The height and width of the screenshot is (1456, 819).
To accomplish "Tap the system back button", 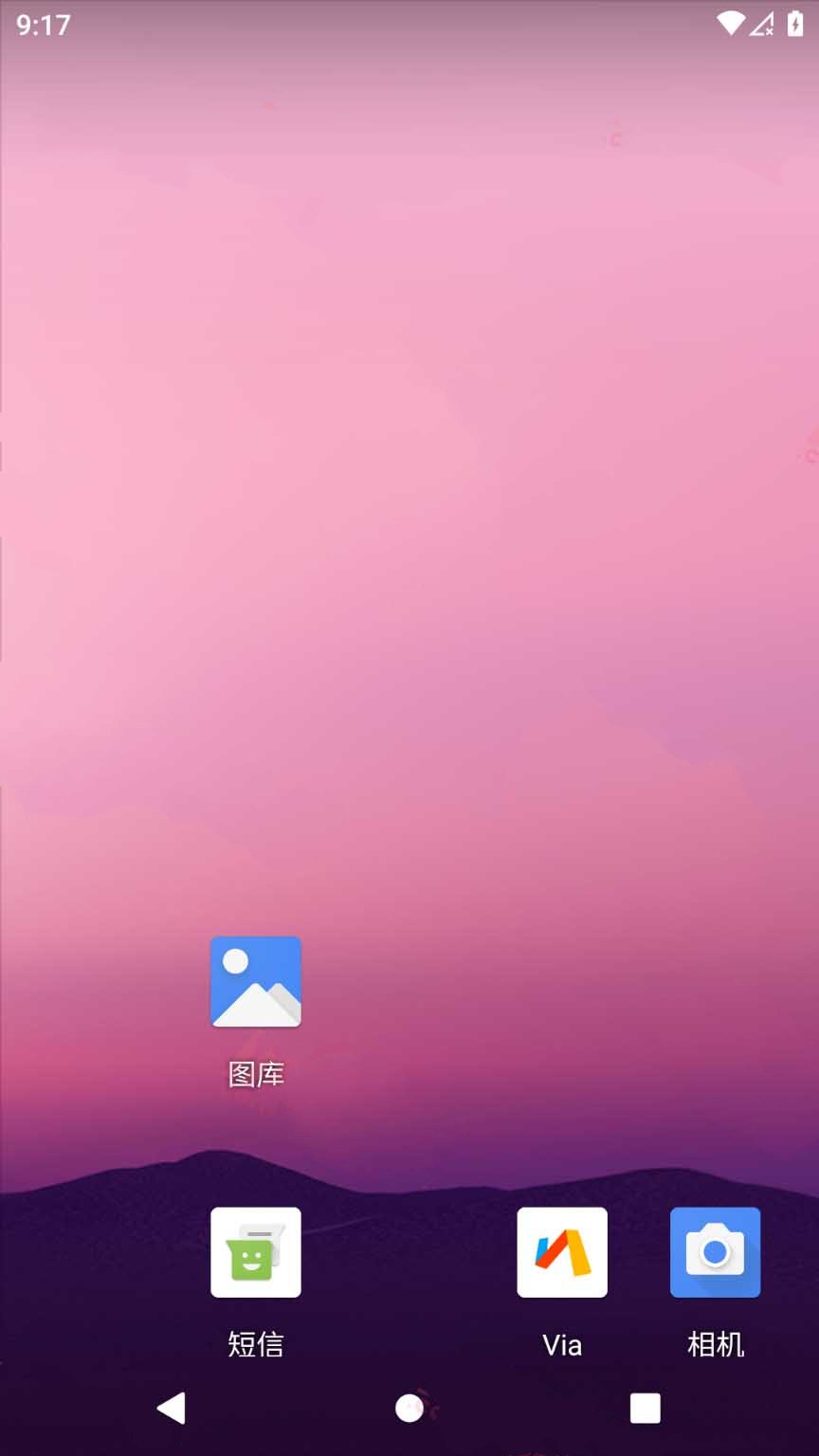I will click(x=172, y=1409).
